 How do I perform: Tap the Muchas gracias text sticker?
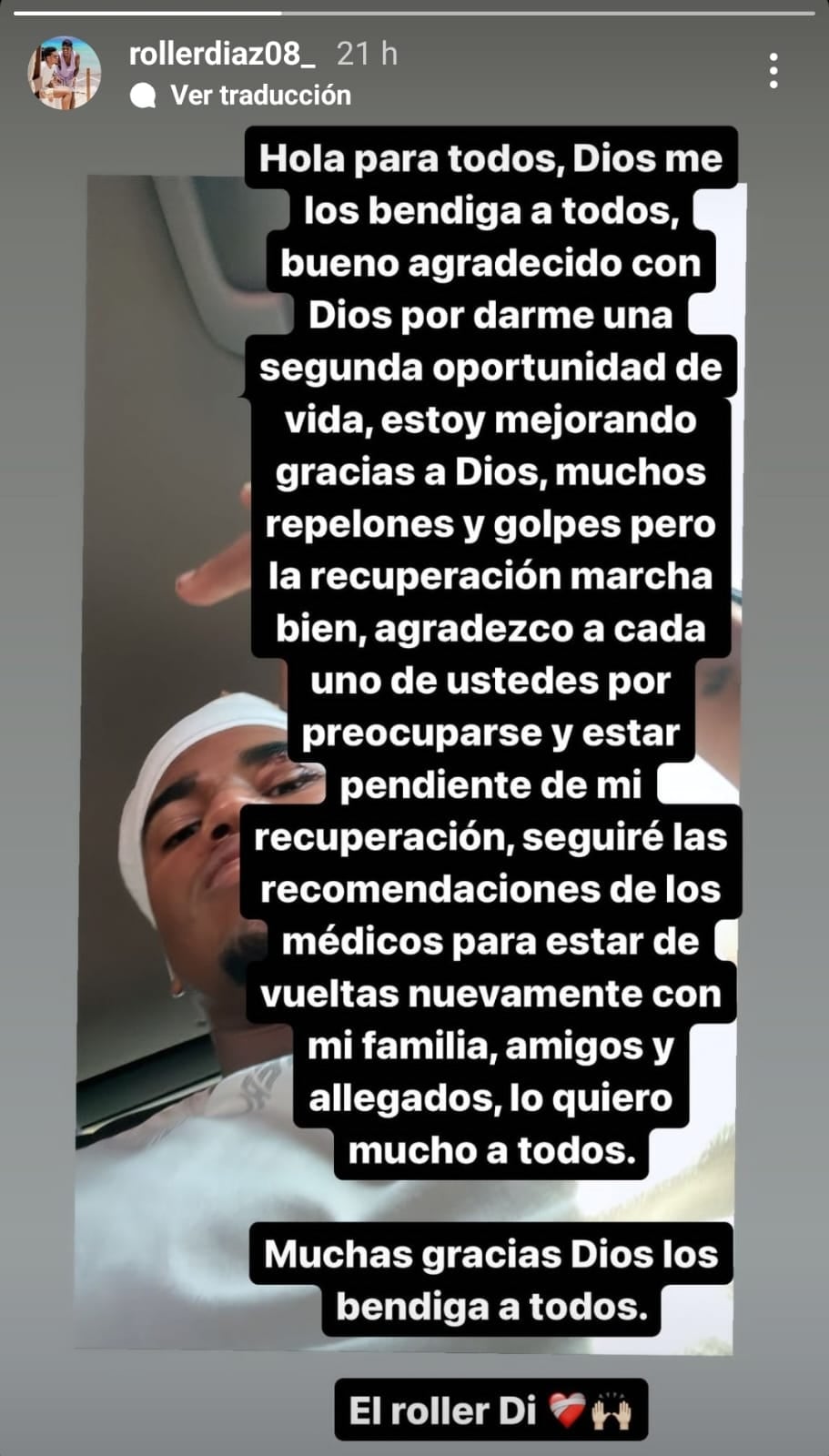tap(491, 1279)
